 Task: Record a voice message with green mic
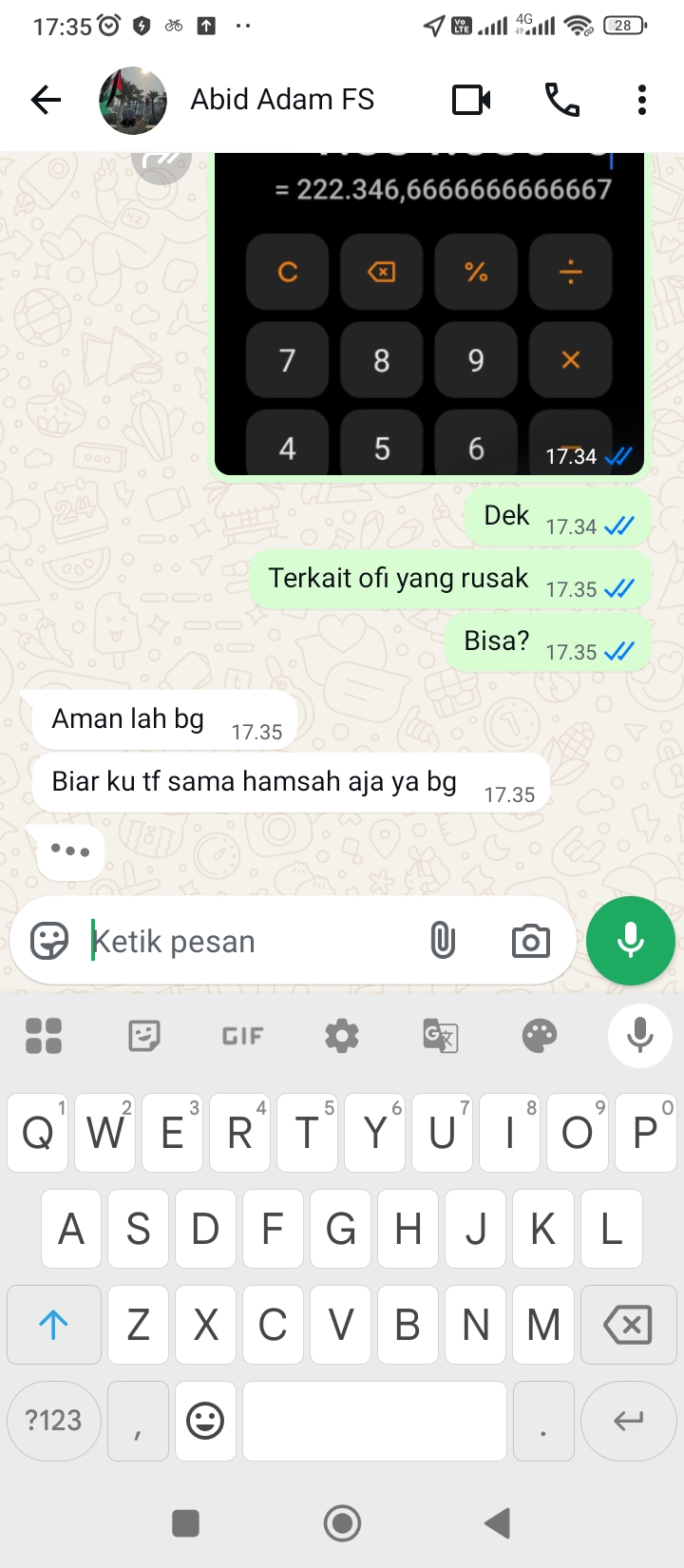pos(631,941)
